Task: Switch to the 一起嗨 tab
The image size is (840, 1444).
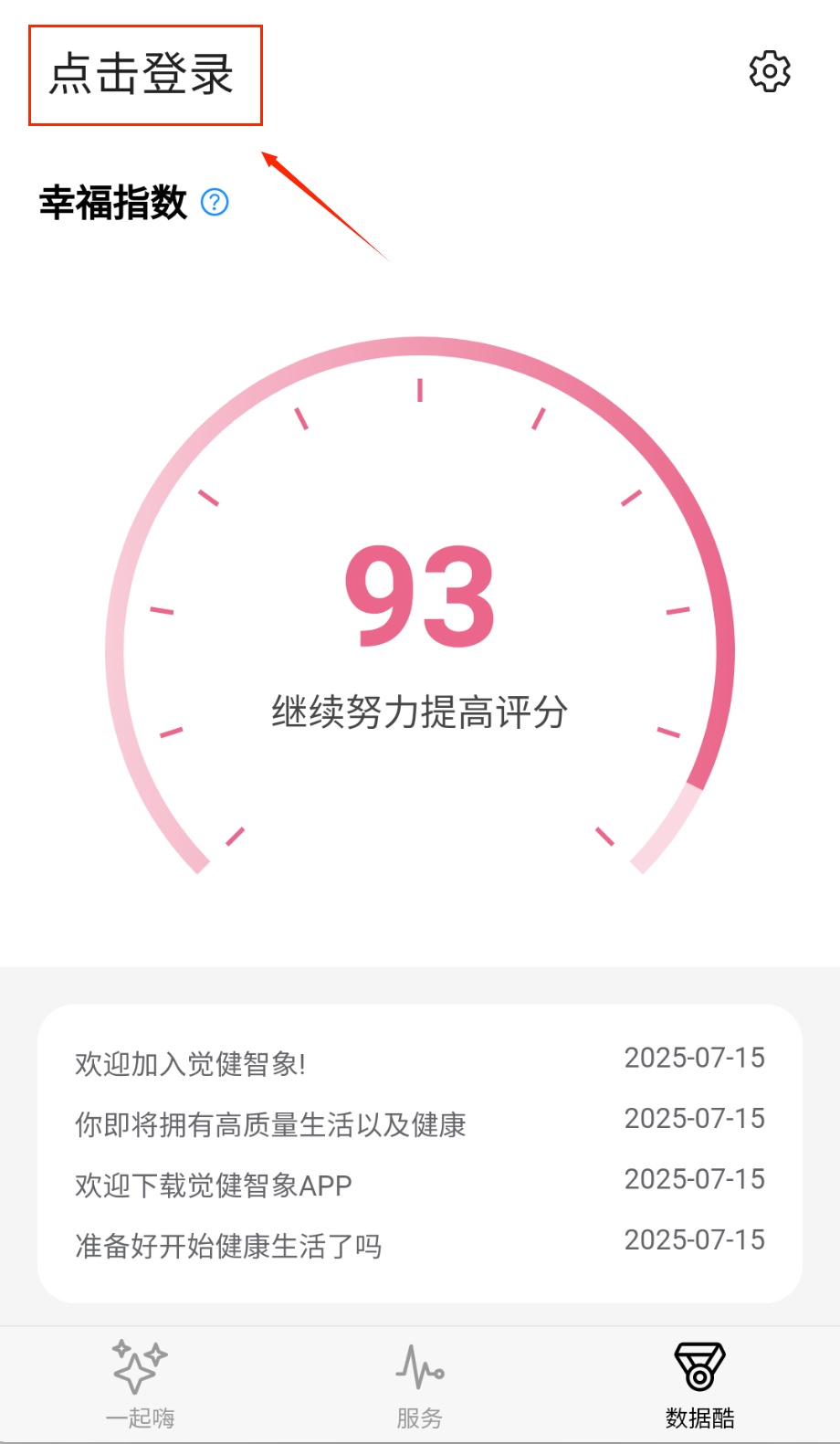Action: pyautogui.click(x=140, y=1383)
